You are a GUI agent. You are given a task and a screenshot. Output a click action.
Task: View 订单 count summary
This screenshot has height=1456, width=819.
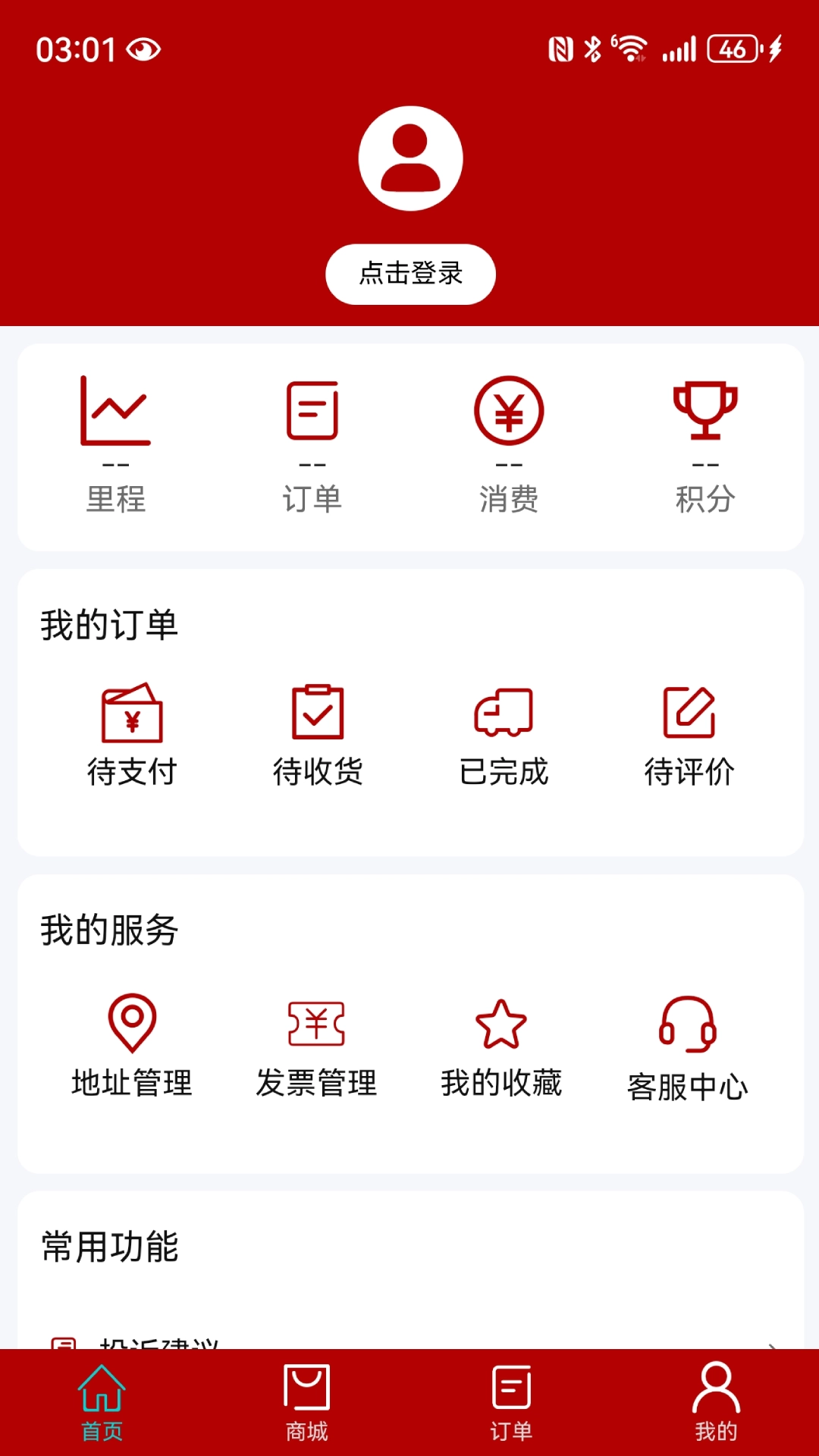[312, 444]
